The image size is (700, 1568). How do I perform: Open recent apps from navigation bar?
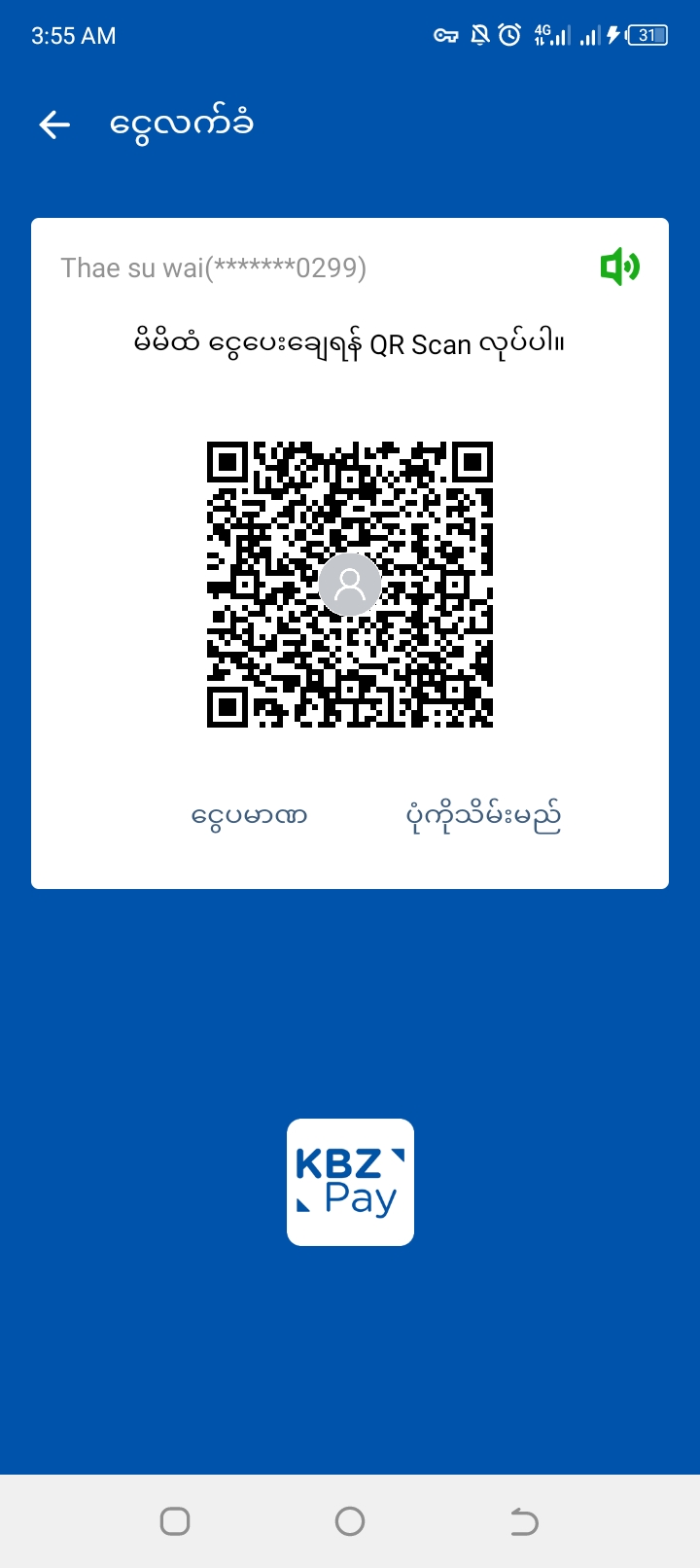coord(175,1520)
